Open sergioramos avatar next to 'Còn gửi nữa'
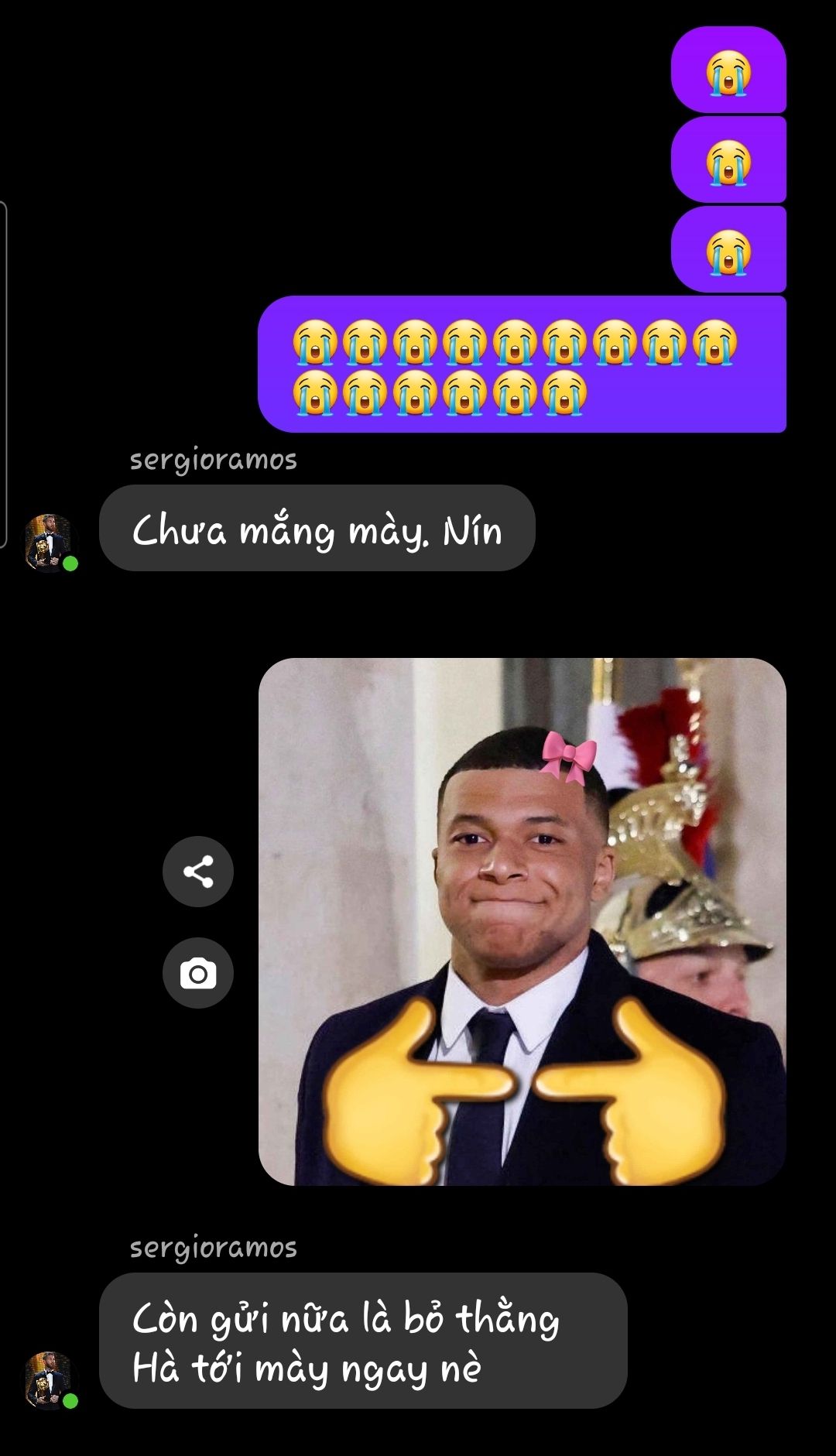 point(50,1380)
